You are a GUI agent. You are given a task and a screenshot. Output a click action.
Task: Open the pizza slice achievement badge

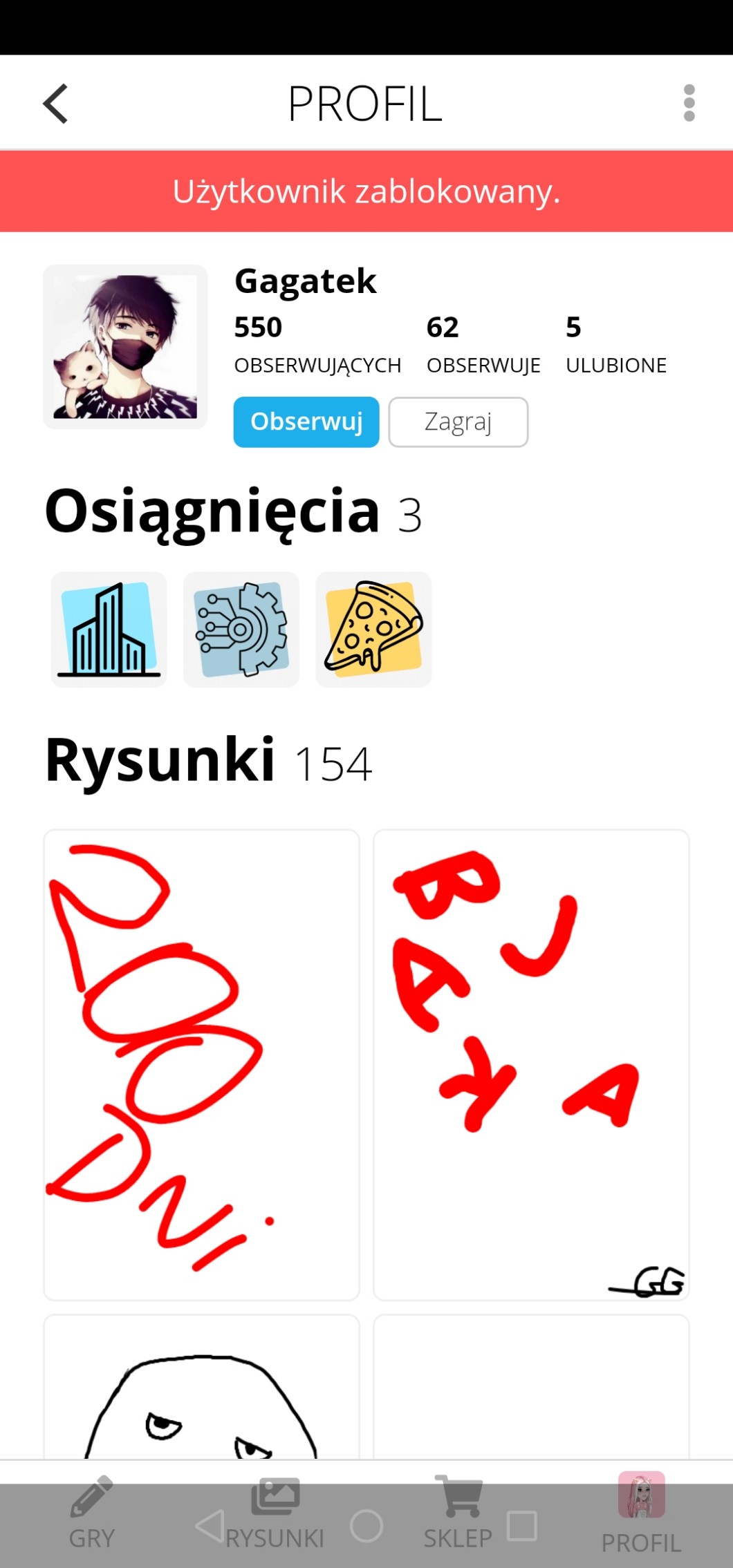tap(373, 630)
